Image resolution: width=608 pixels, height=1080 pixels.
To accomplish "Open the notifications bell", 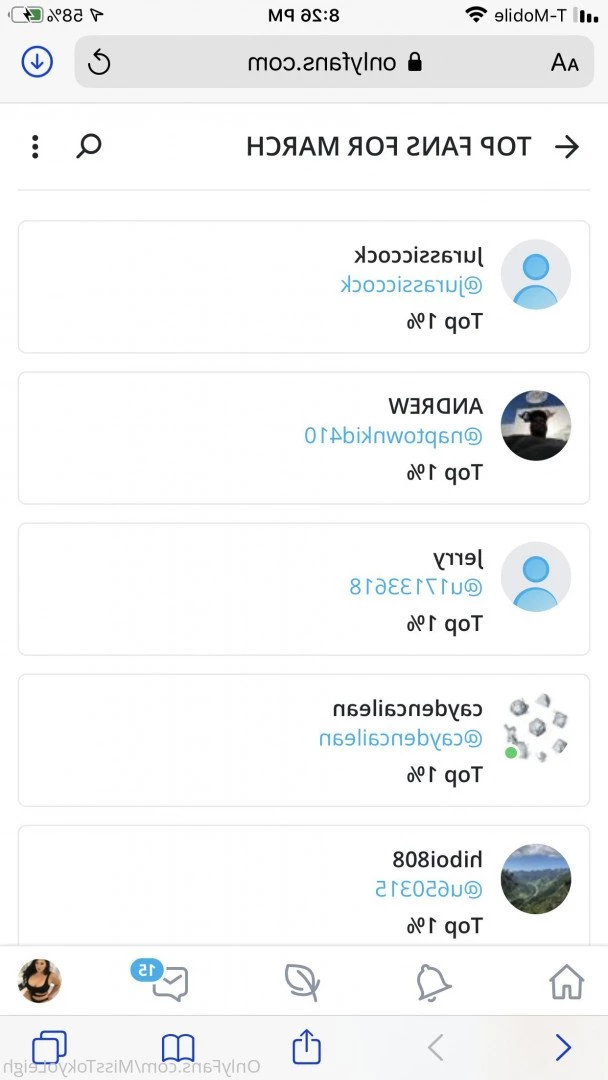I will click(433, 982).
